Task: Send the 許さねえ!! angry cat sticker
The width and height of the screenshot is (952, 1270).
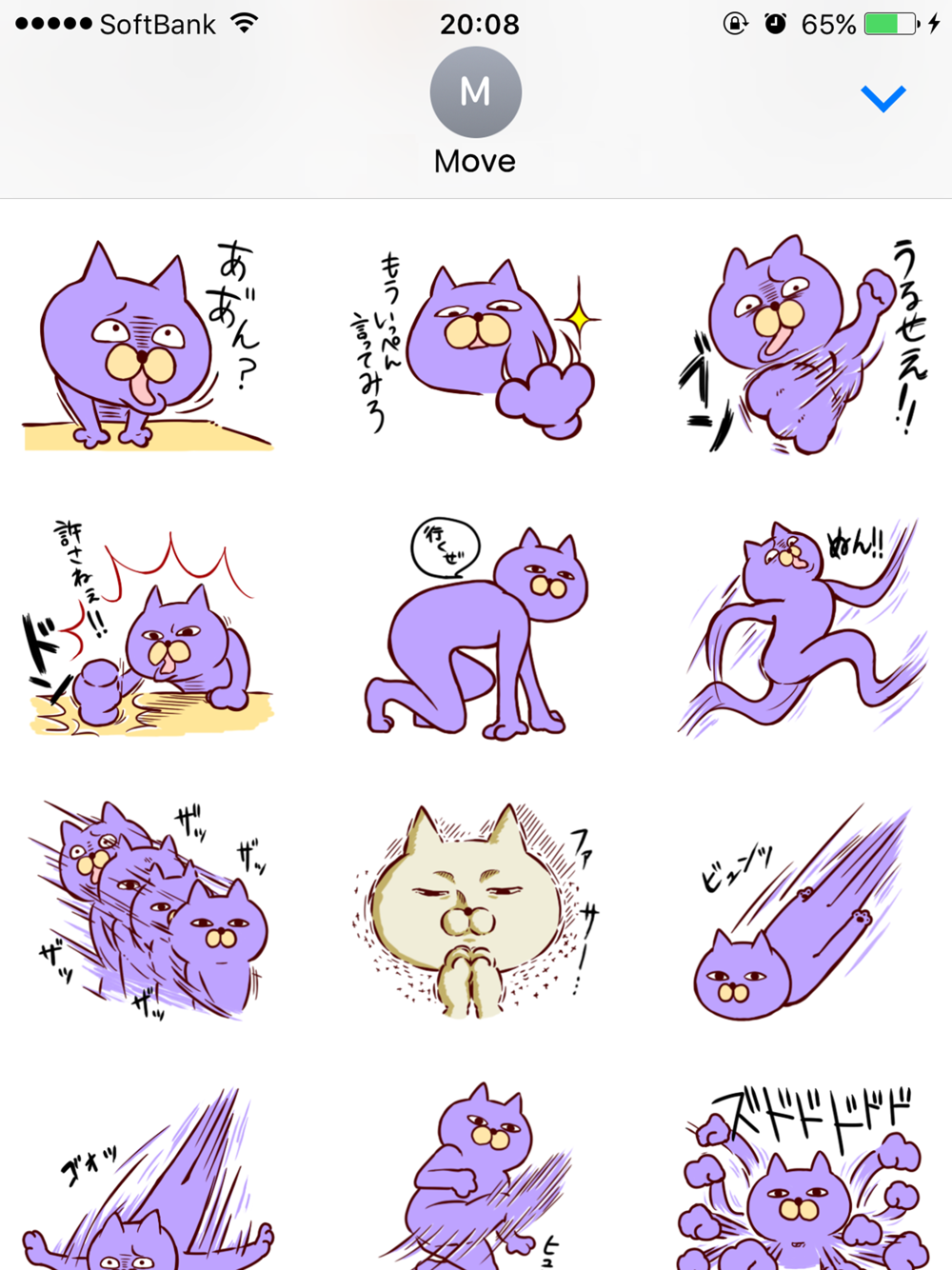Action: [148, 628]
